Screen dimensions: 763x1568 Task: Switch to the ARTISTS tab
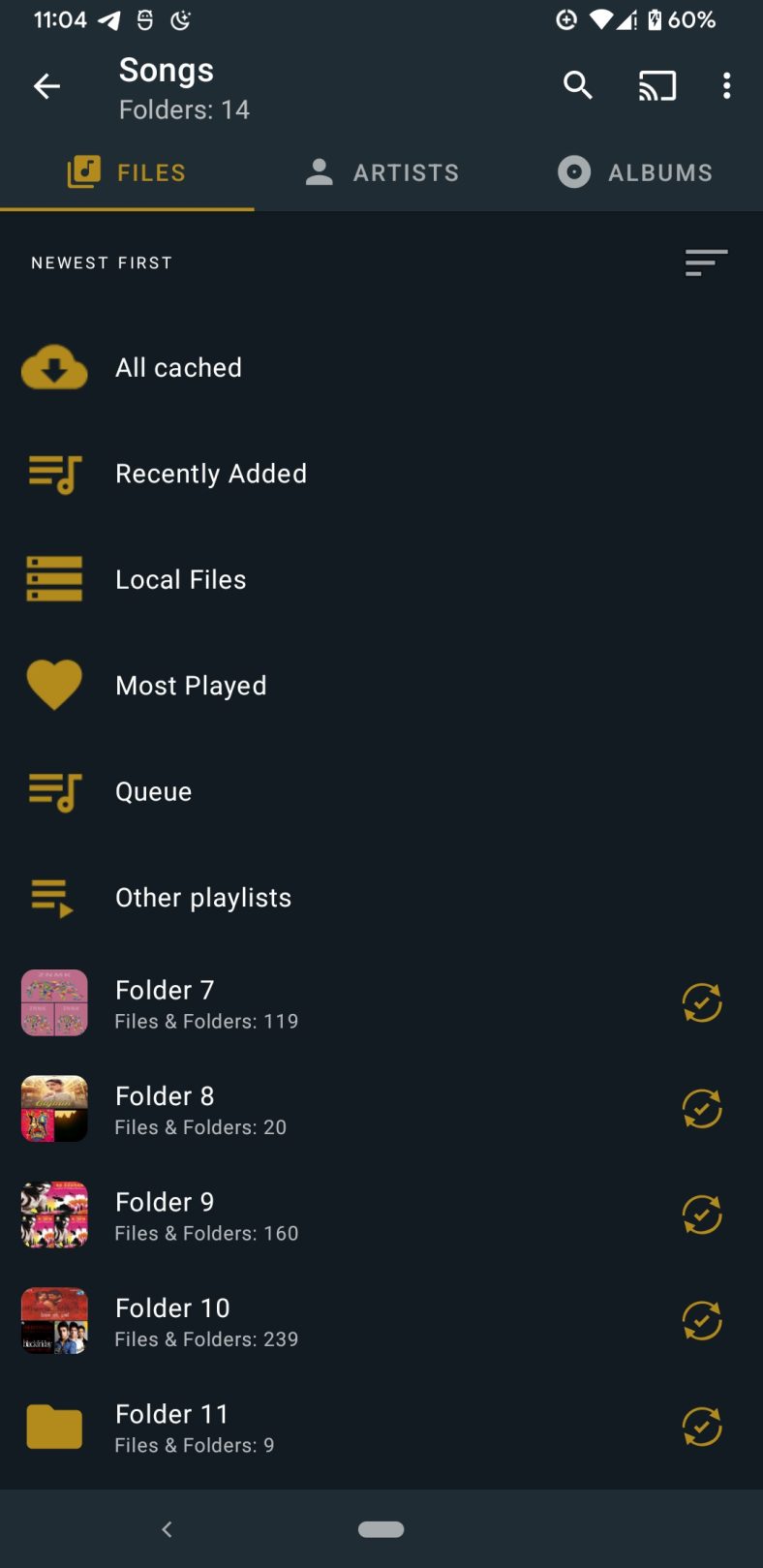[381, 171]
